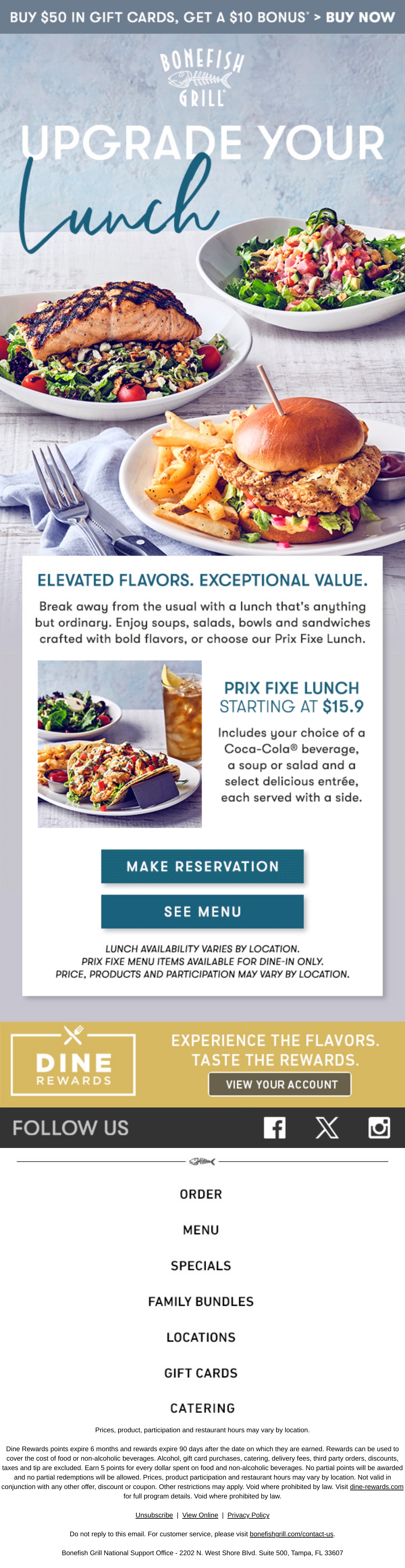Screen dimensions: 405x1568
Task: Tap View Your Account for Dine Rewards
Action: pyautogui.click(x=280, y=1084)
